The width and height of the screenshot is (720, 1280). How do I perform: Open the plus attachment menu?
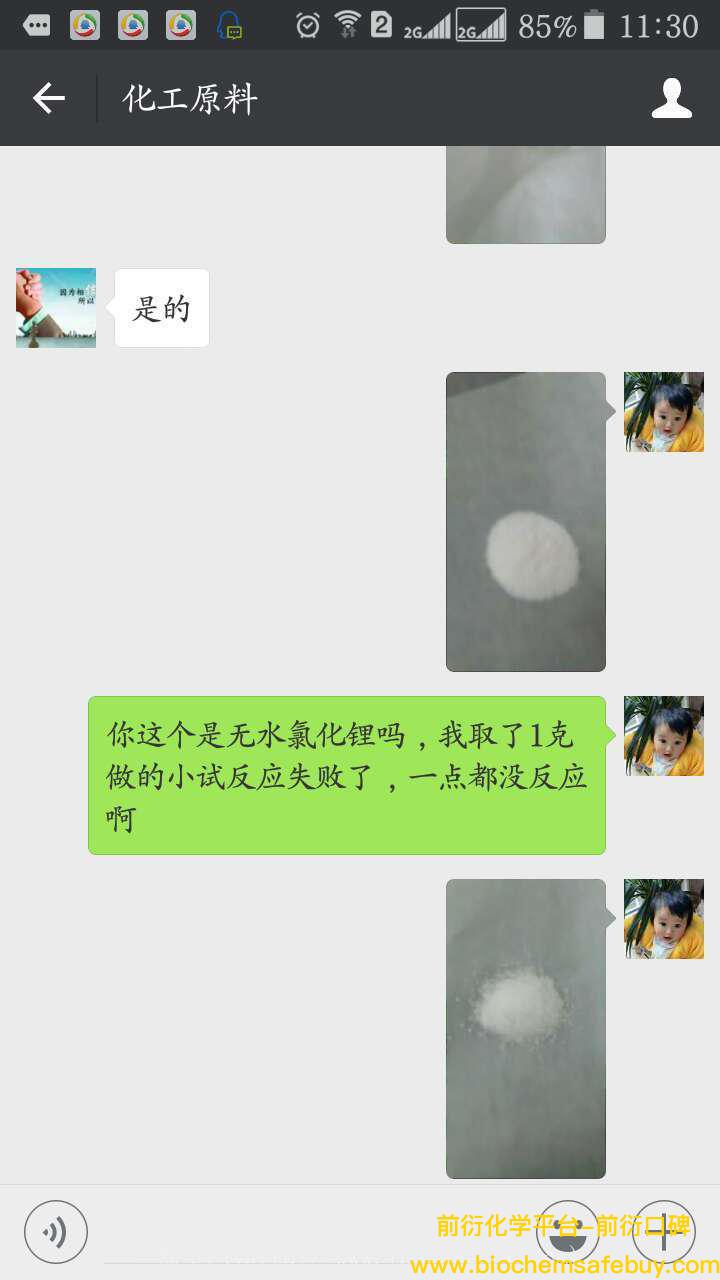pos(663,1231)
